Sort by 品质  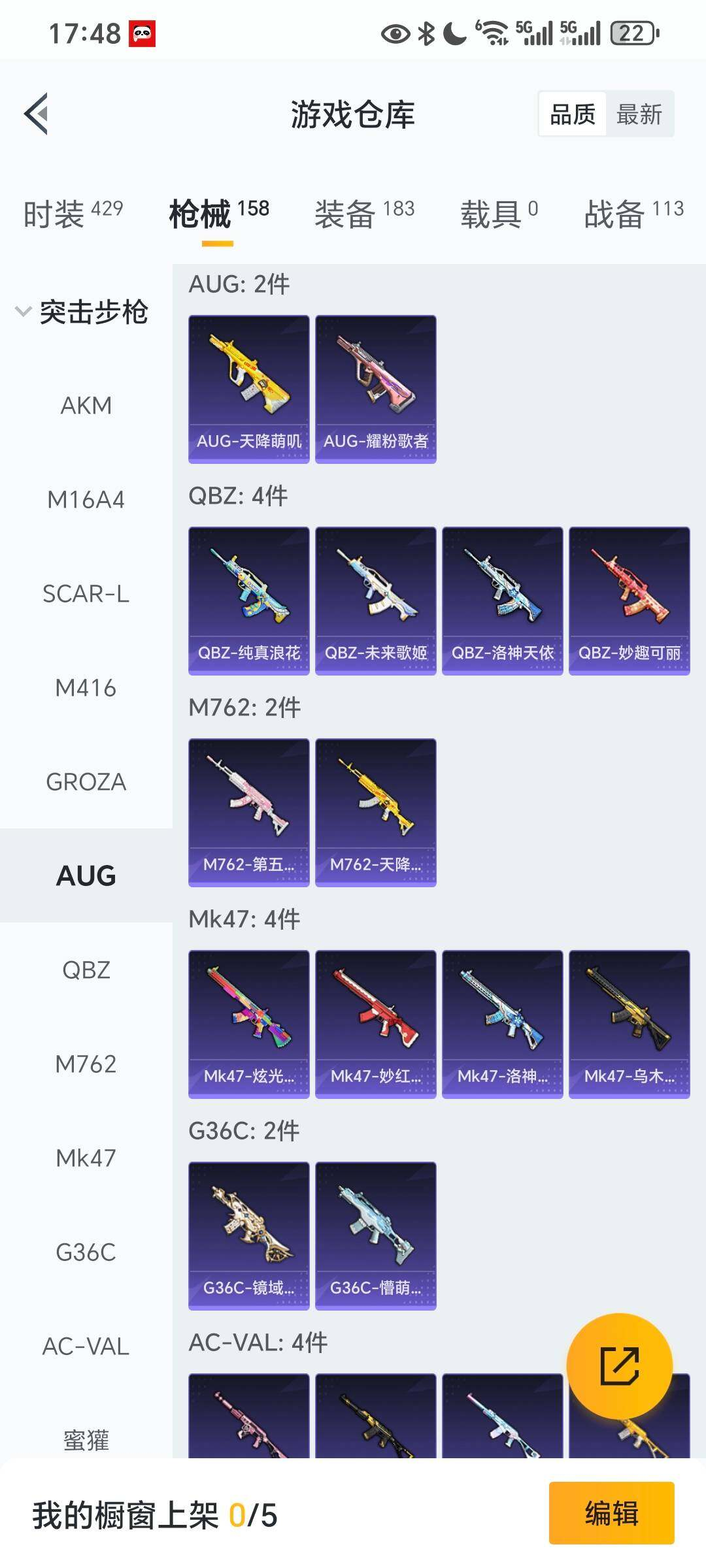coord(573,114)
